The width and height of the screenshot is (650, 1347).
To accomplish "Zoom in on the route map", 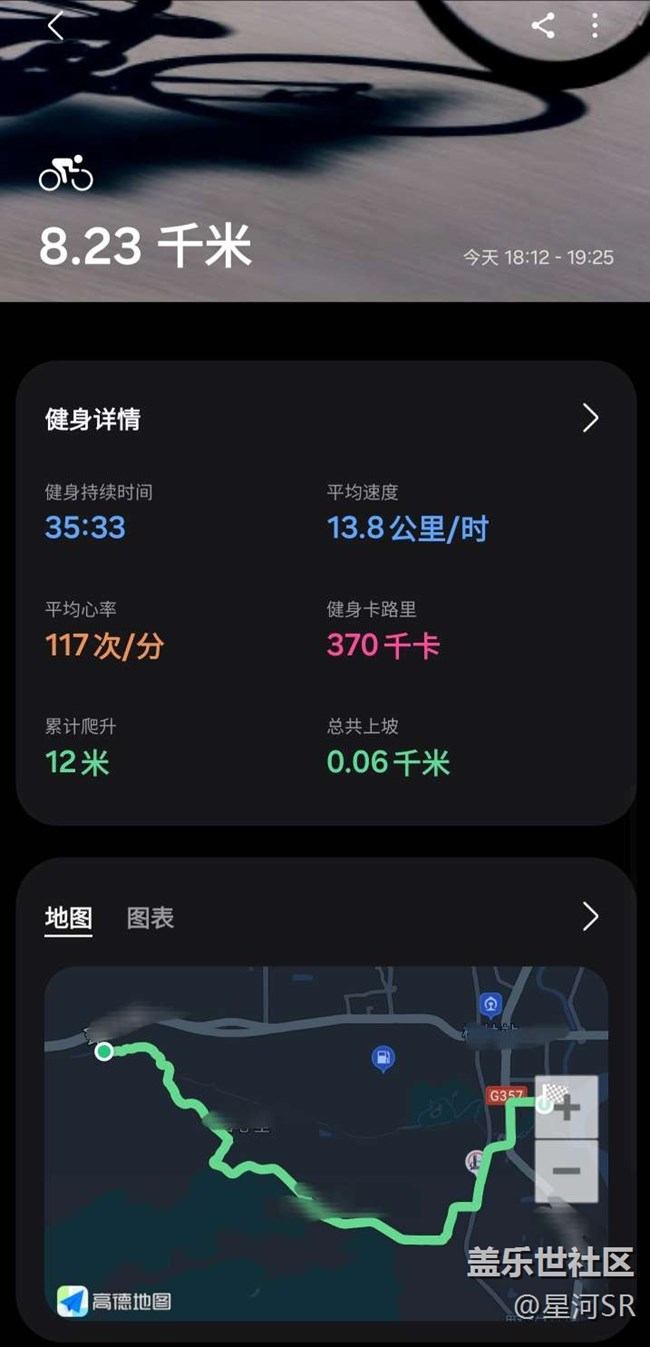I will (567, 1108).
